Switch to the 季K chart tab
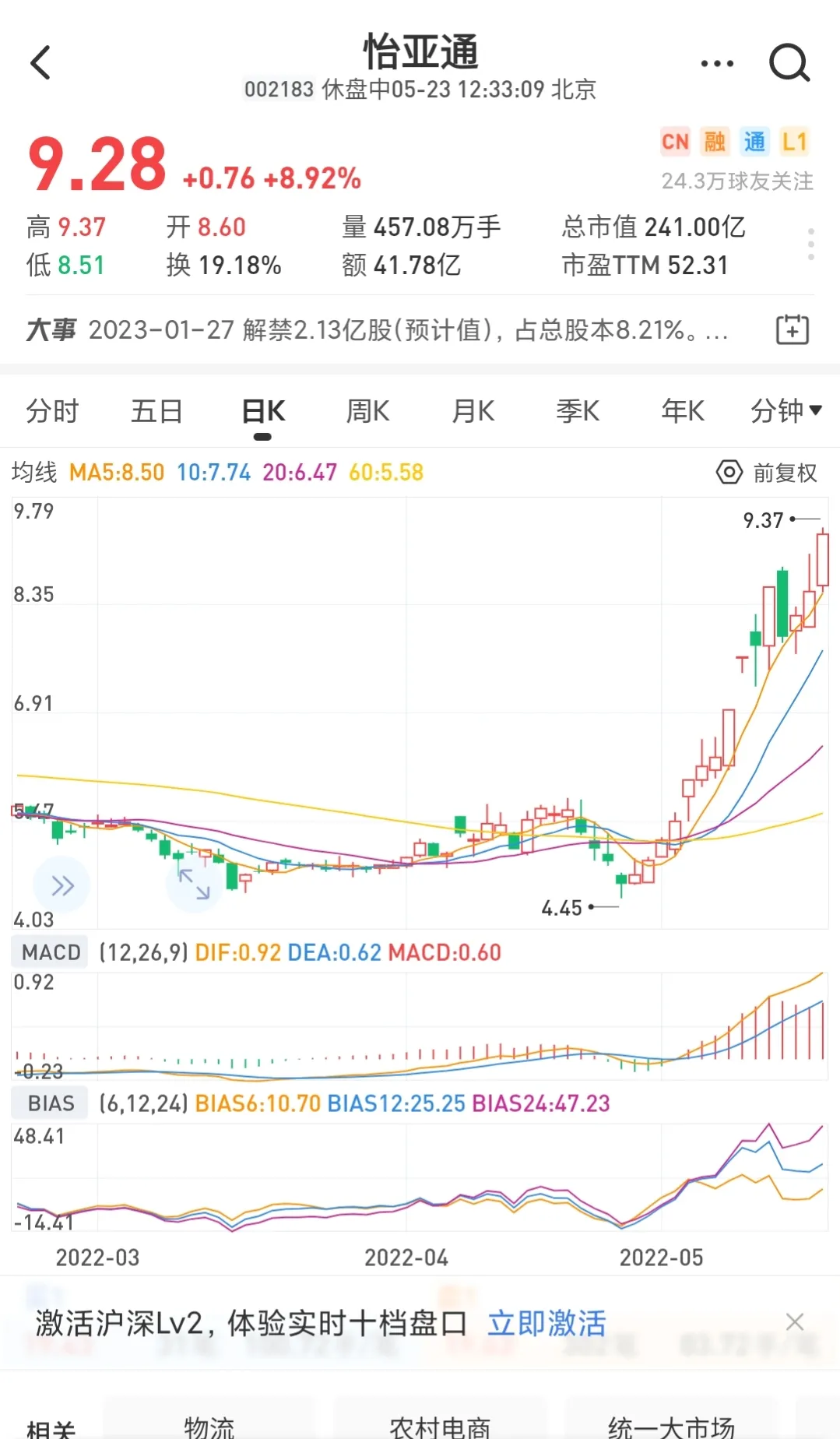Image resolution: width=840 pixels, height=1439 pixels. click(578, 410)
